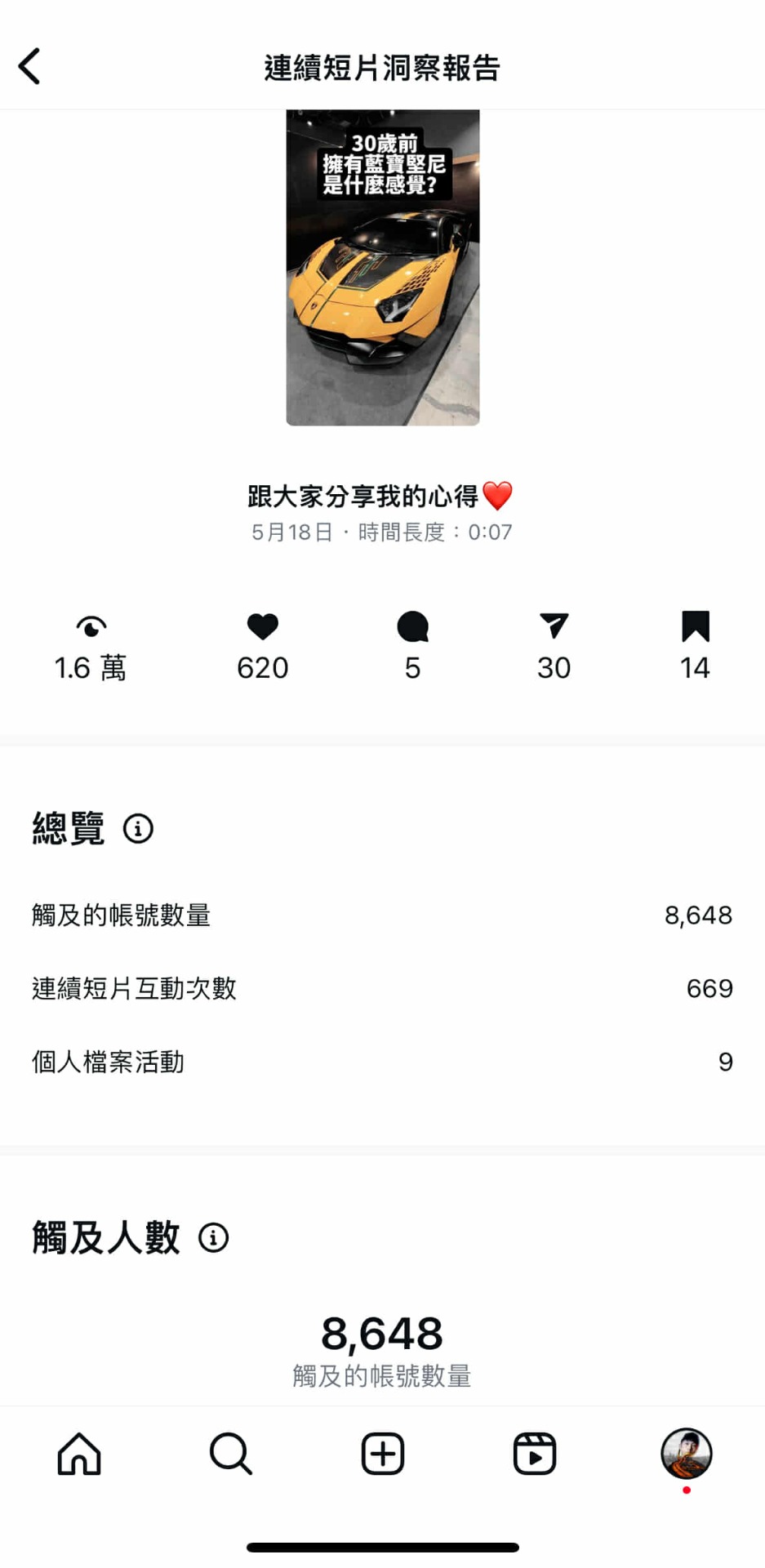Open your profile tab avatar
The width and height of the screenshot is (765, 1568).
(x=687, y=1454)
